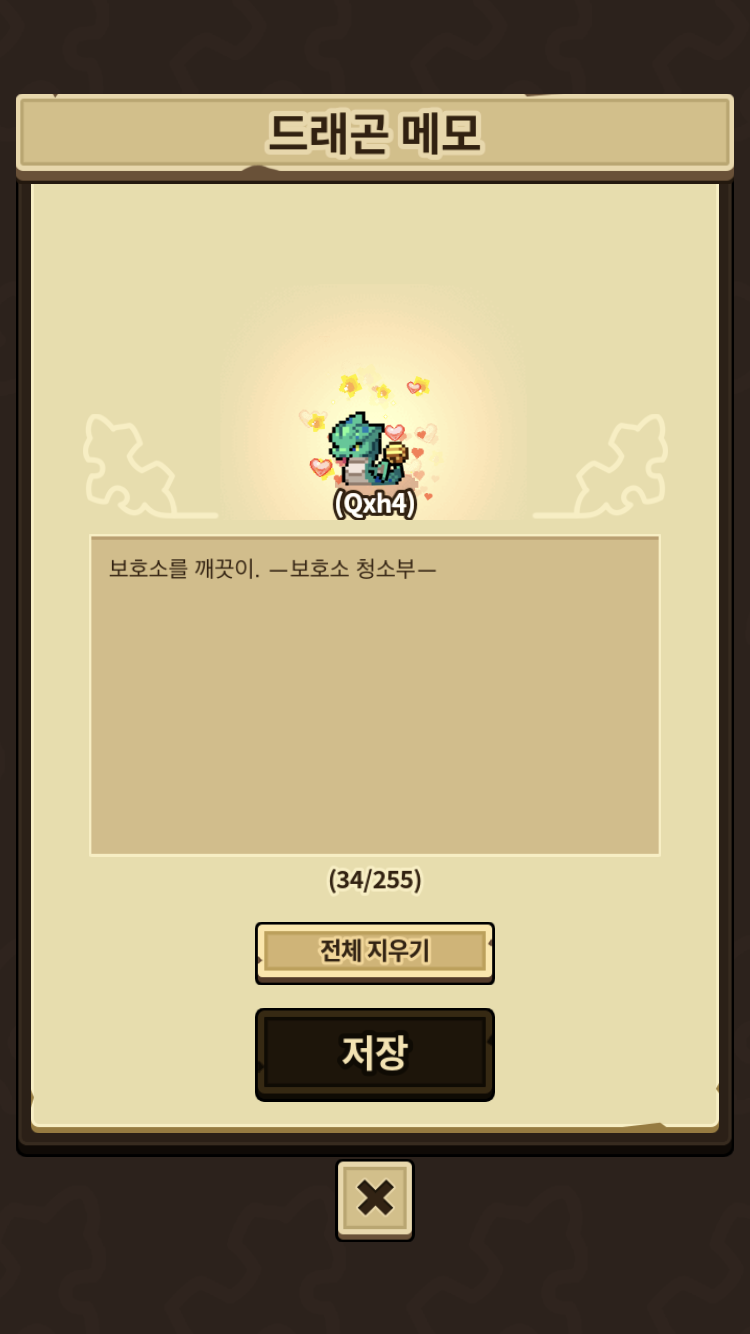Tap the 전체 지우기 button

coord(375,951)
